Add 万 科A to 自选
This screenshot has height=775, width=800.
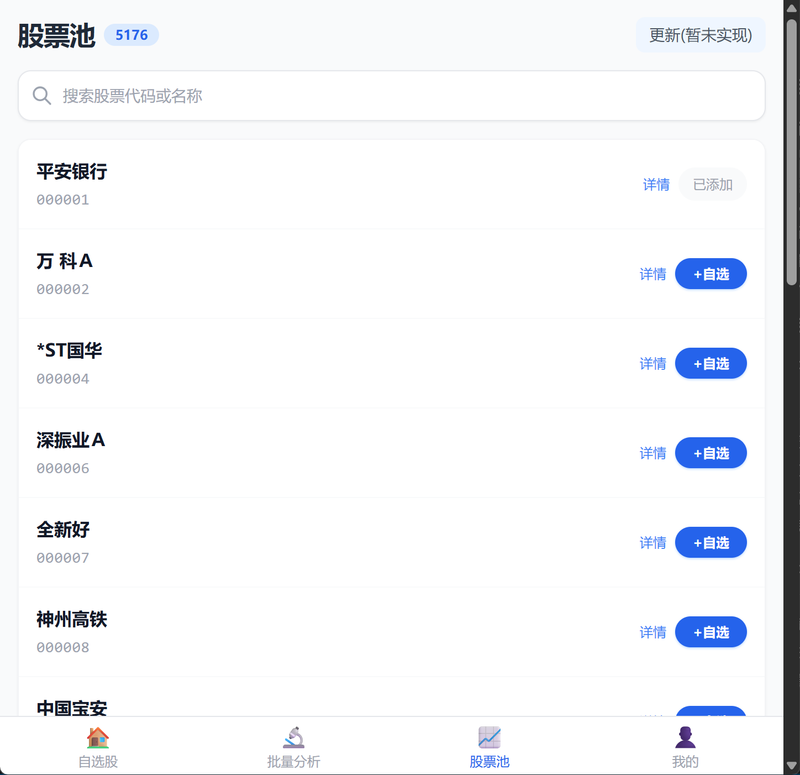[x=710, y=274]
